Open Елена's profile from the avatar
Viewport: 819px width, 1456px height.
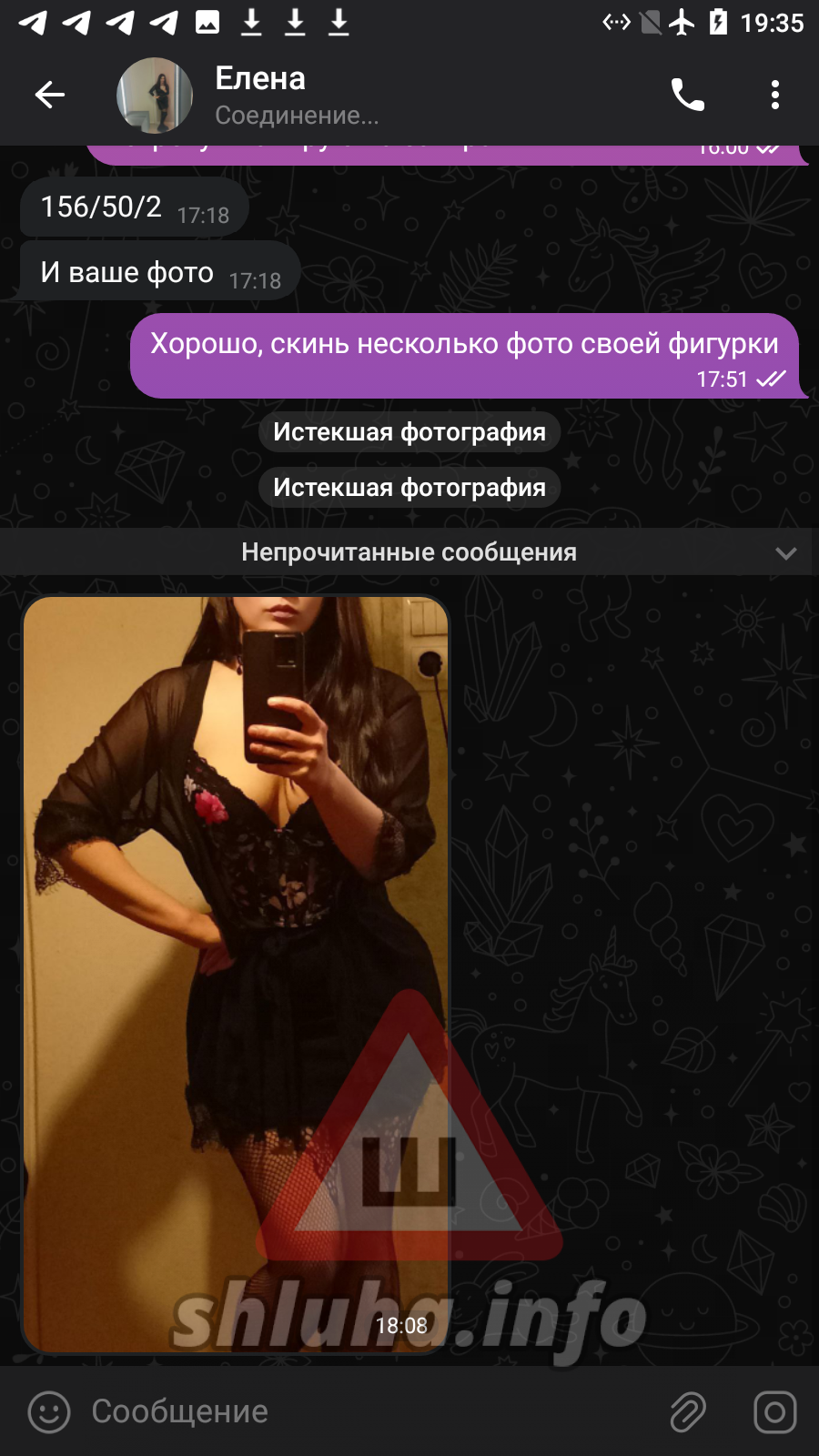point(155,95)
